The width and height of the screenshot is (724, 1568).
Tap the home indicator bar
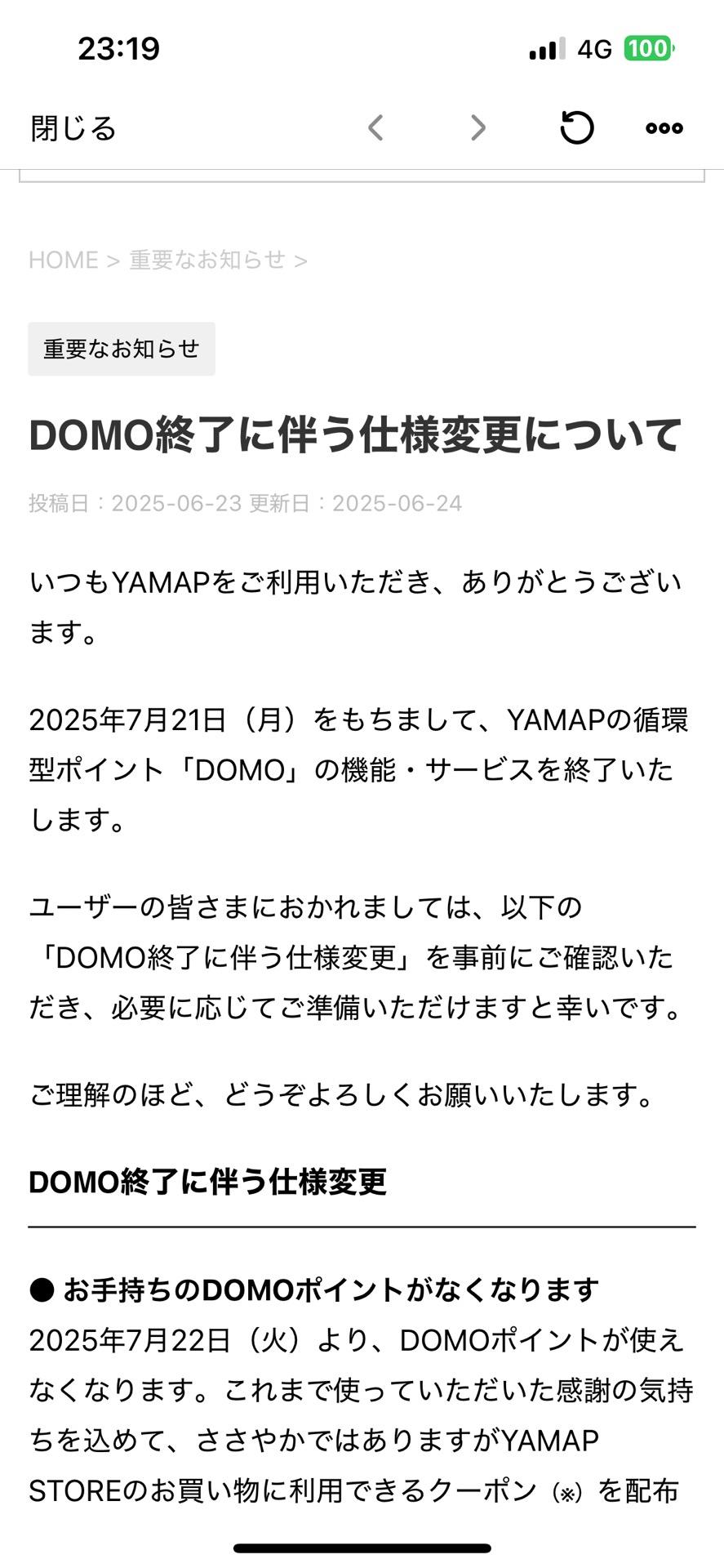pos(362,1546)
